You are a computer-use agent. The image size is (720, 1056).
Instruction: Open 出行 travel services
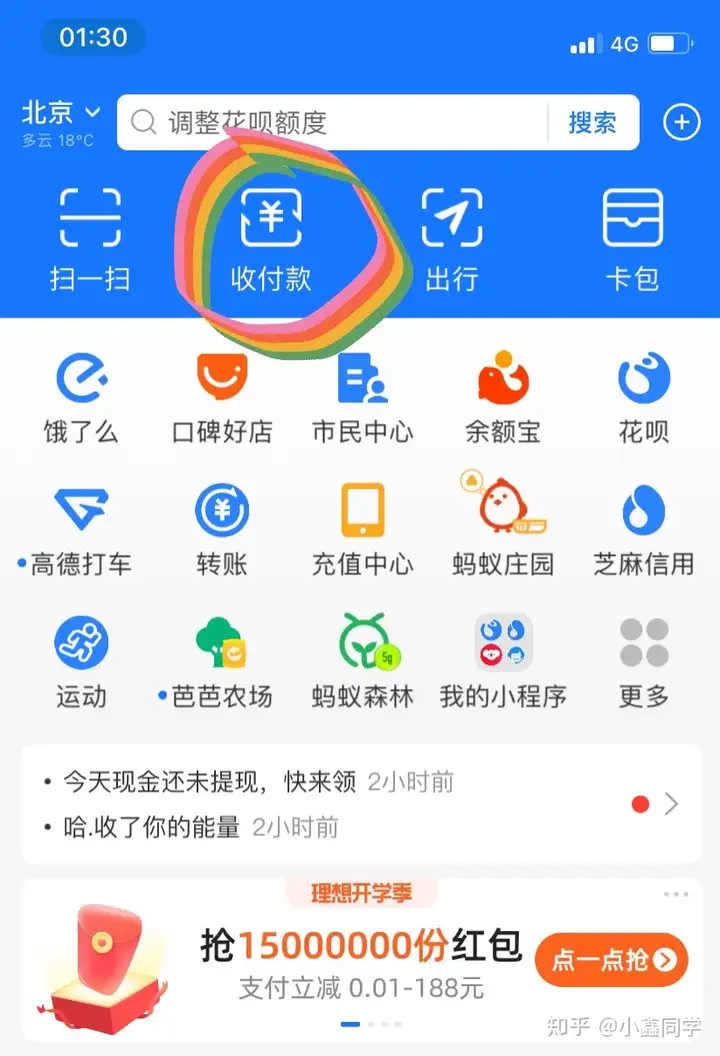pyautogui.click(x=452, y=240)
